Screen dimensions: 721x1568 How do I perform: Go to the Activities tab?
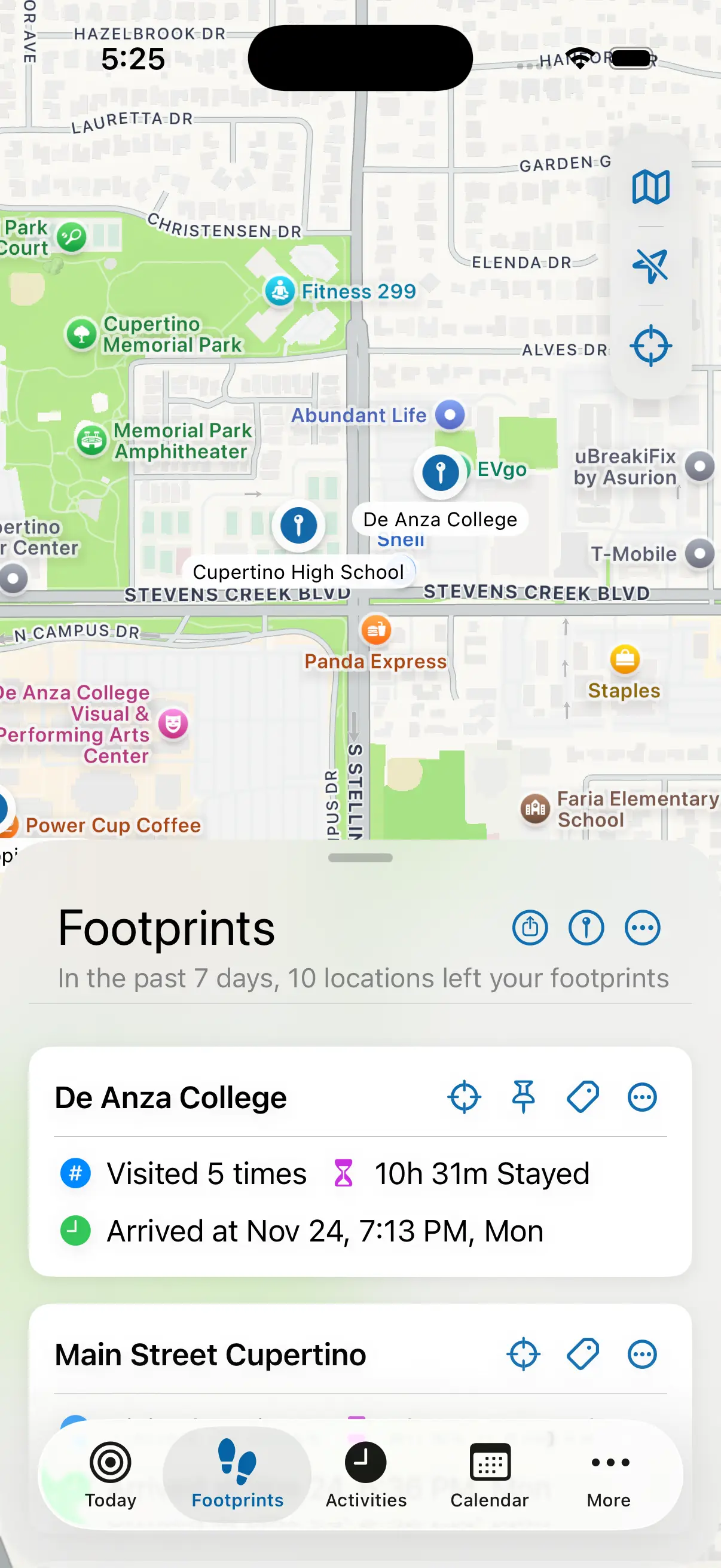click(x=366, y=1474)
